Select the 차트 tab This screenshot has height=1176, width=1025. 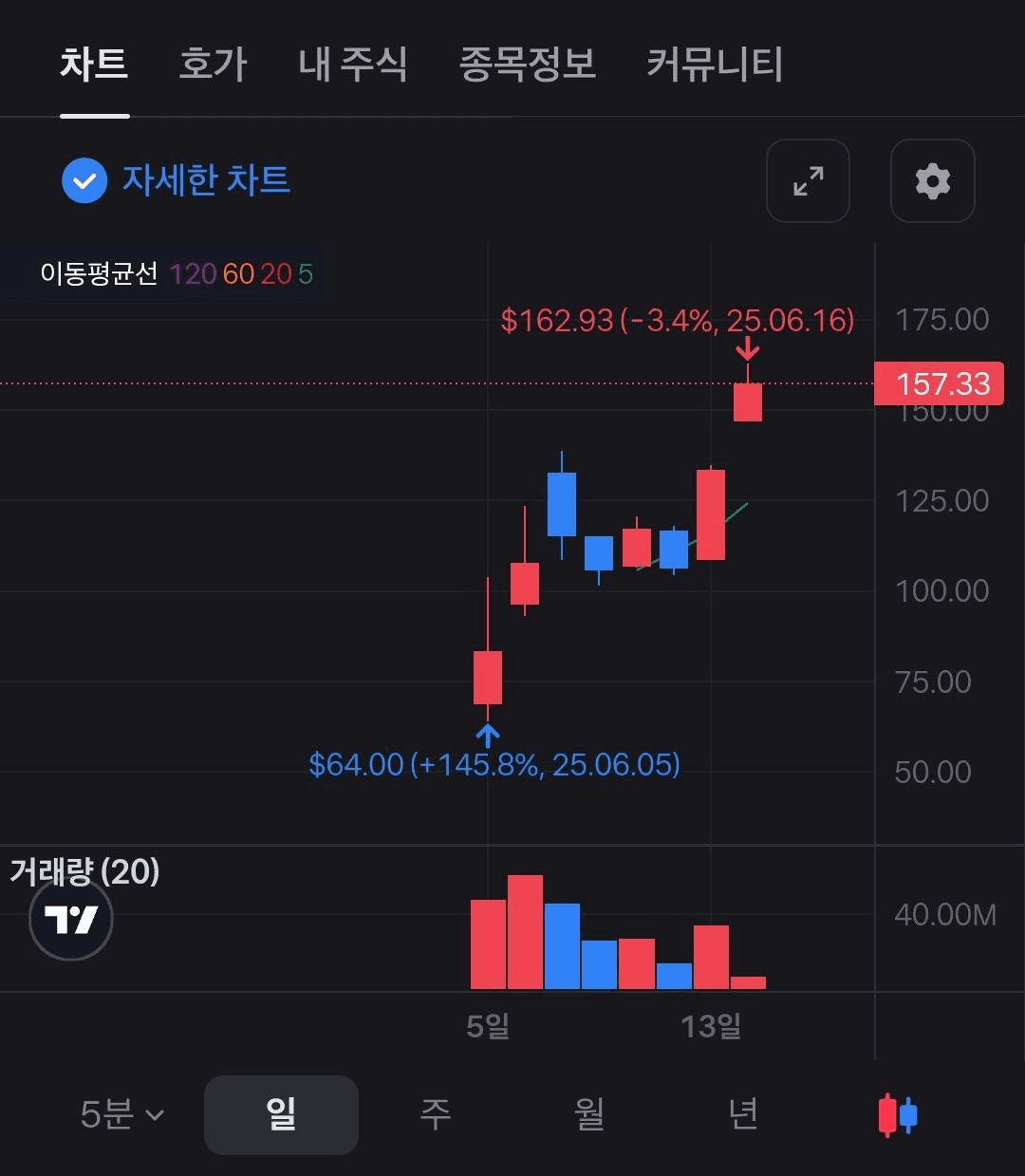(94, 65)
